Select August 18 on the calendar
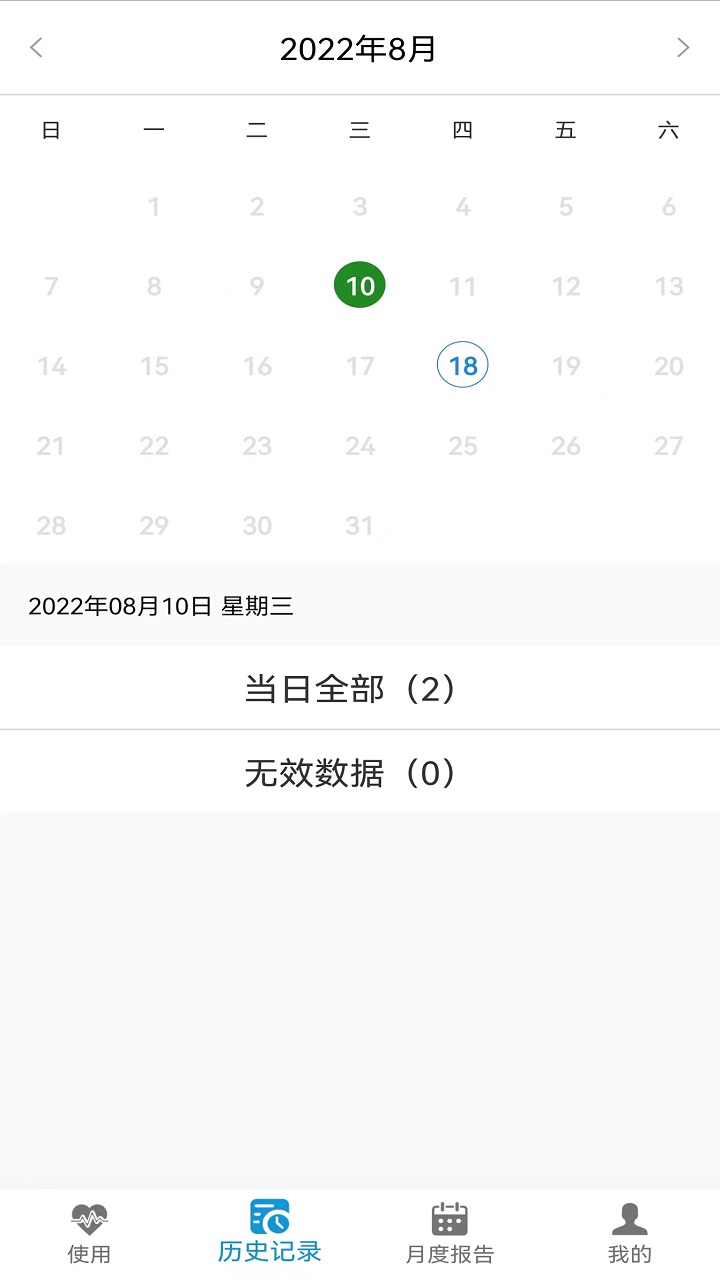Screen dimensions: 720x1280 tap(463, 366)
